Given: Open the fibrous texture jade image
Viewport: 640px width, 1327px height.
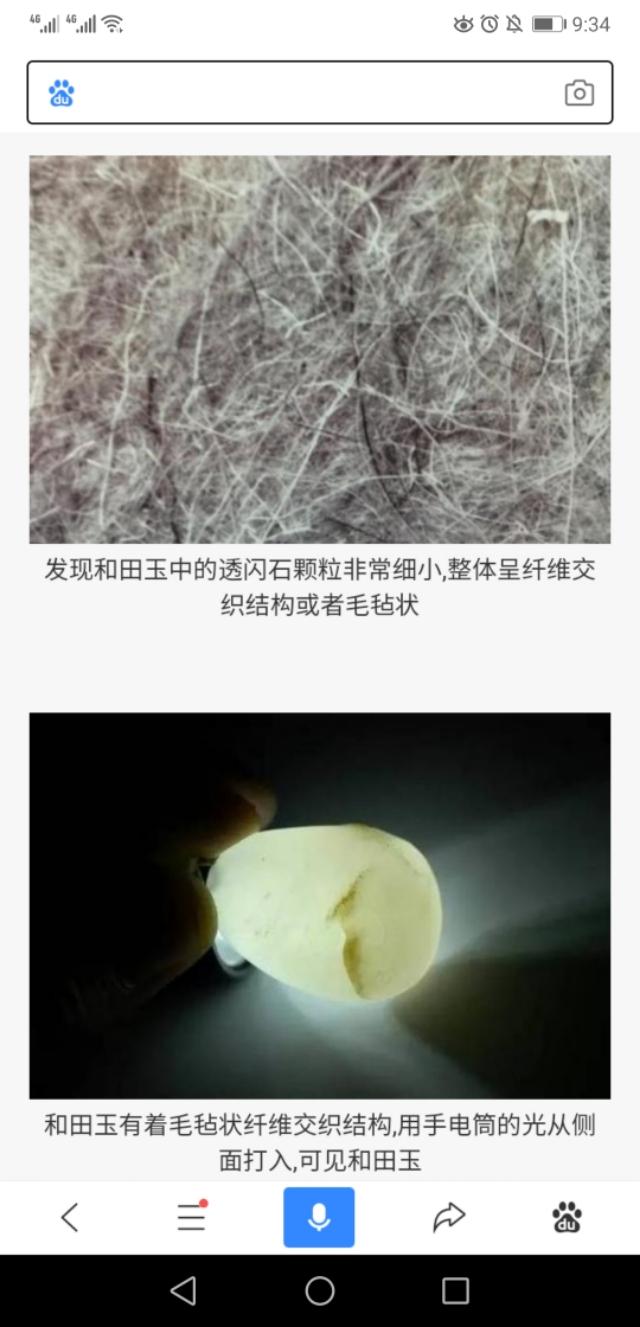Looking at the screenshot, I should (319, 349).
